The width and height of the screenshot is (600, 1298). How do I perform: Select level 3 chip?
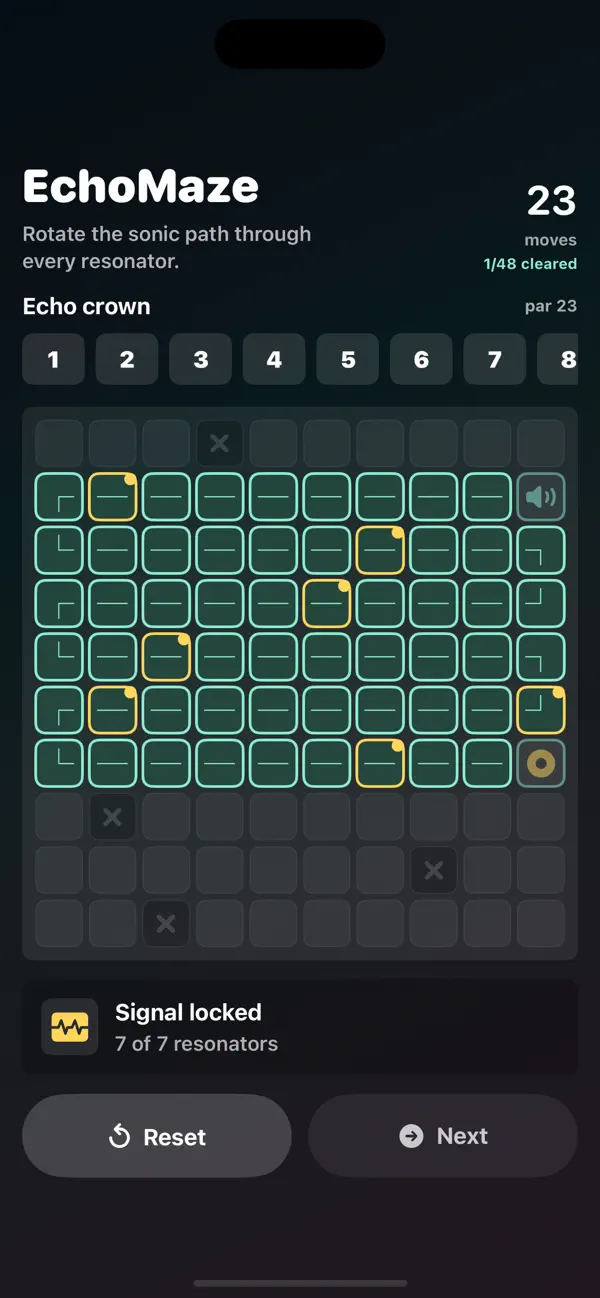pos(200,359)
